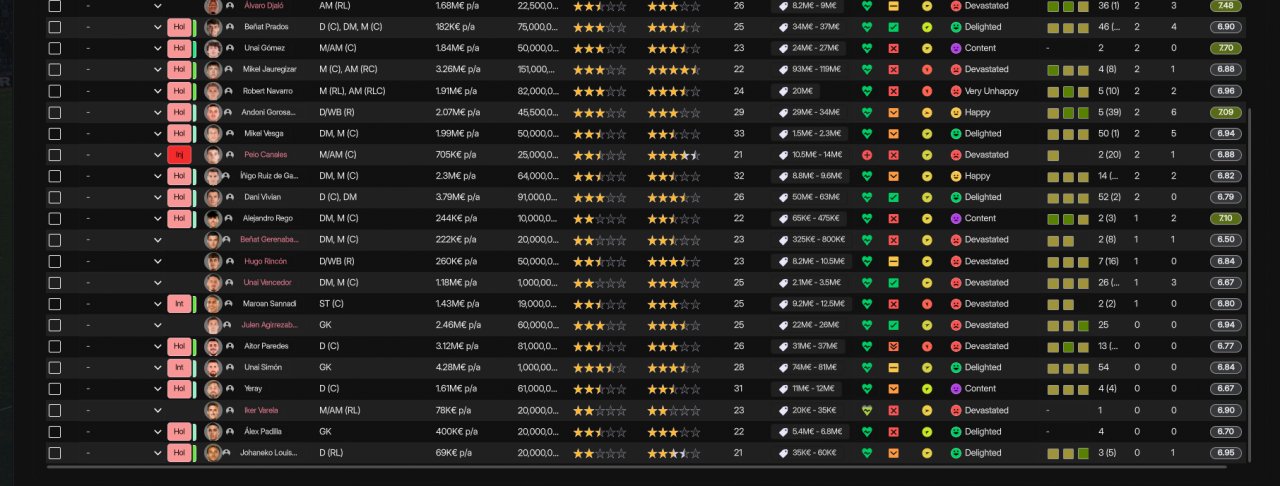Select the checkbox for Álex Padilla
Image resolution: width=1280 pixels, height=486 pixels.
point(55,431)
